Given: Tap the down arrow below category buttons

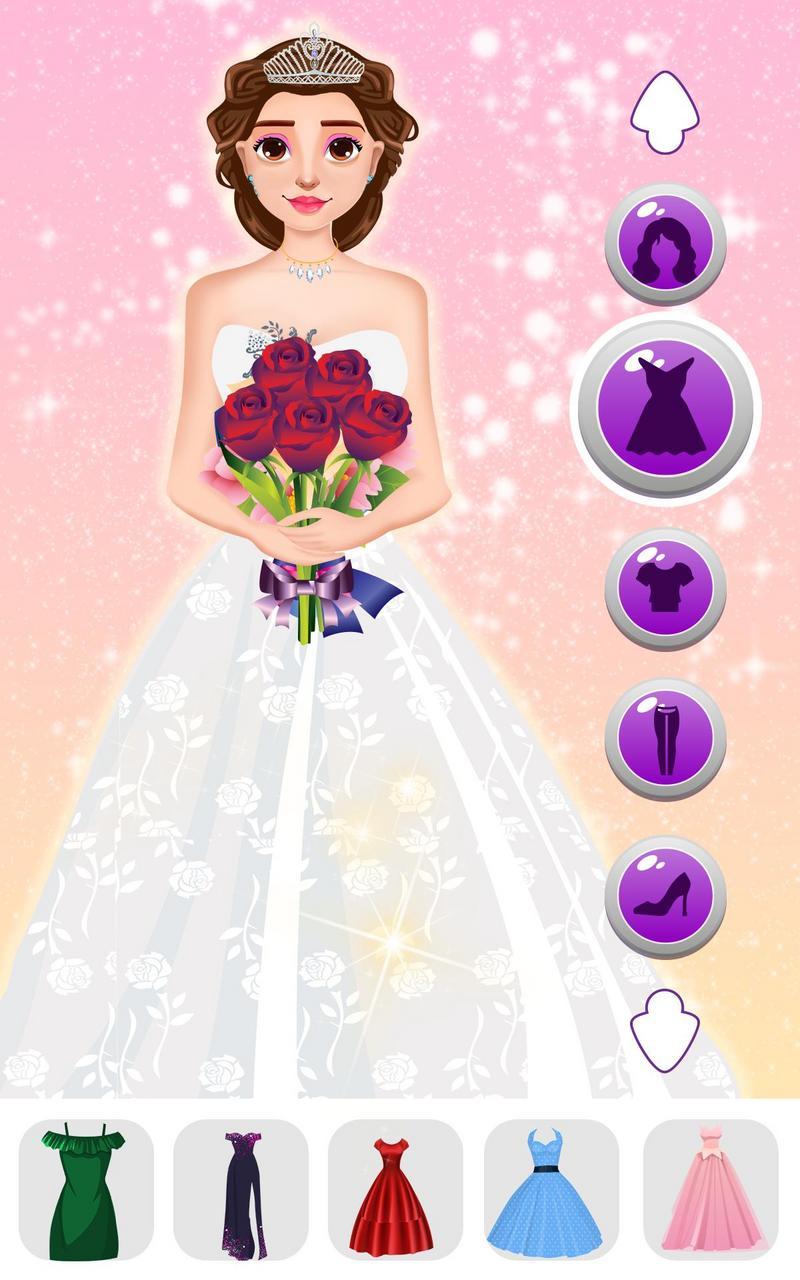Looking at the screenshot, I should (x=665, y=1031).
